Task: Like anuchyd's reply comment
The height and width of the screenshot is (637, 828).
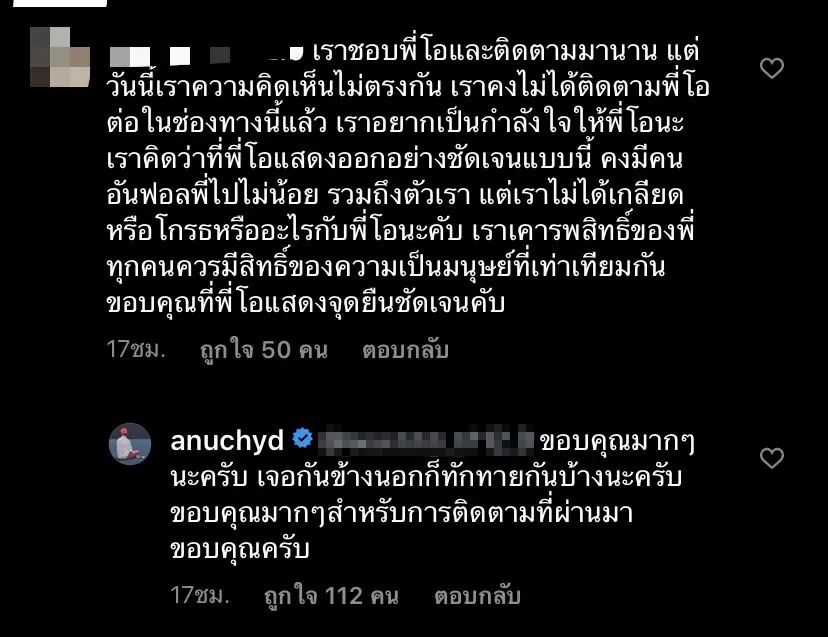Action: pyautogui.click(x=772, y=458)
